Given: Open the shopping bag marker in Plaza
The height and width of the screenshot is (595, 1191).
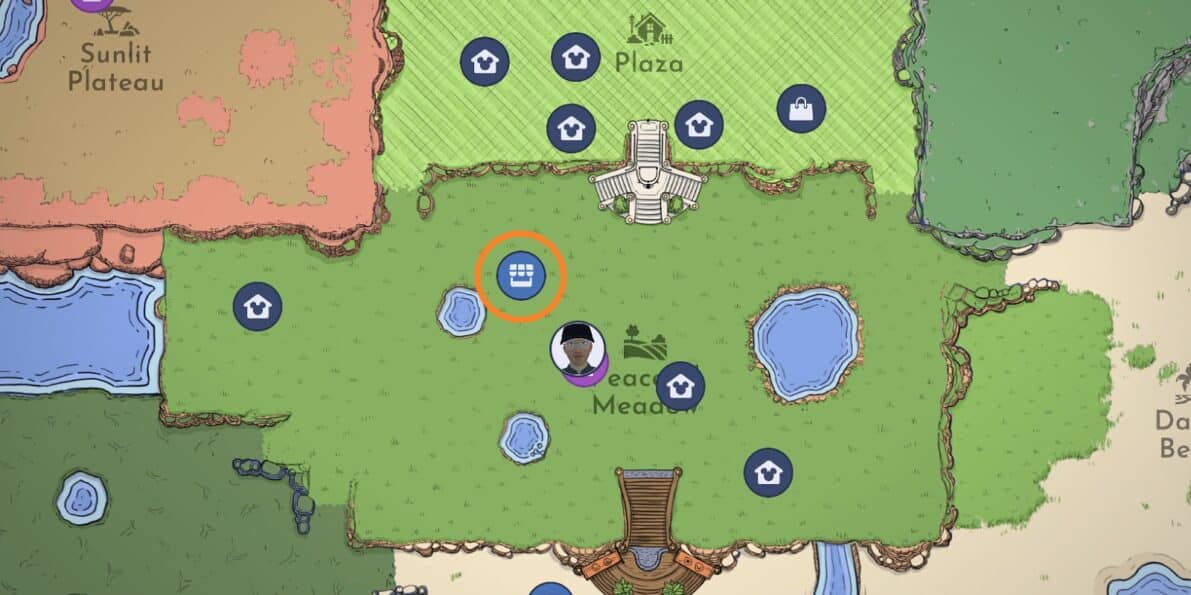Looking at the screenshot, I should (x=801, y=108).
